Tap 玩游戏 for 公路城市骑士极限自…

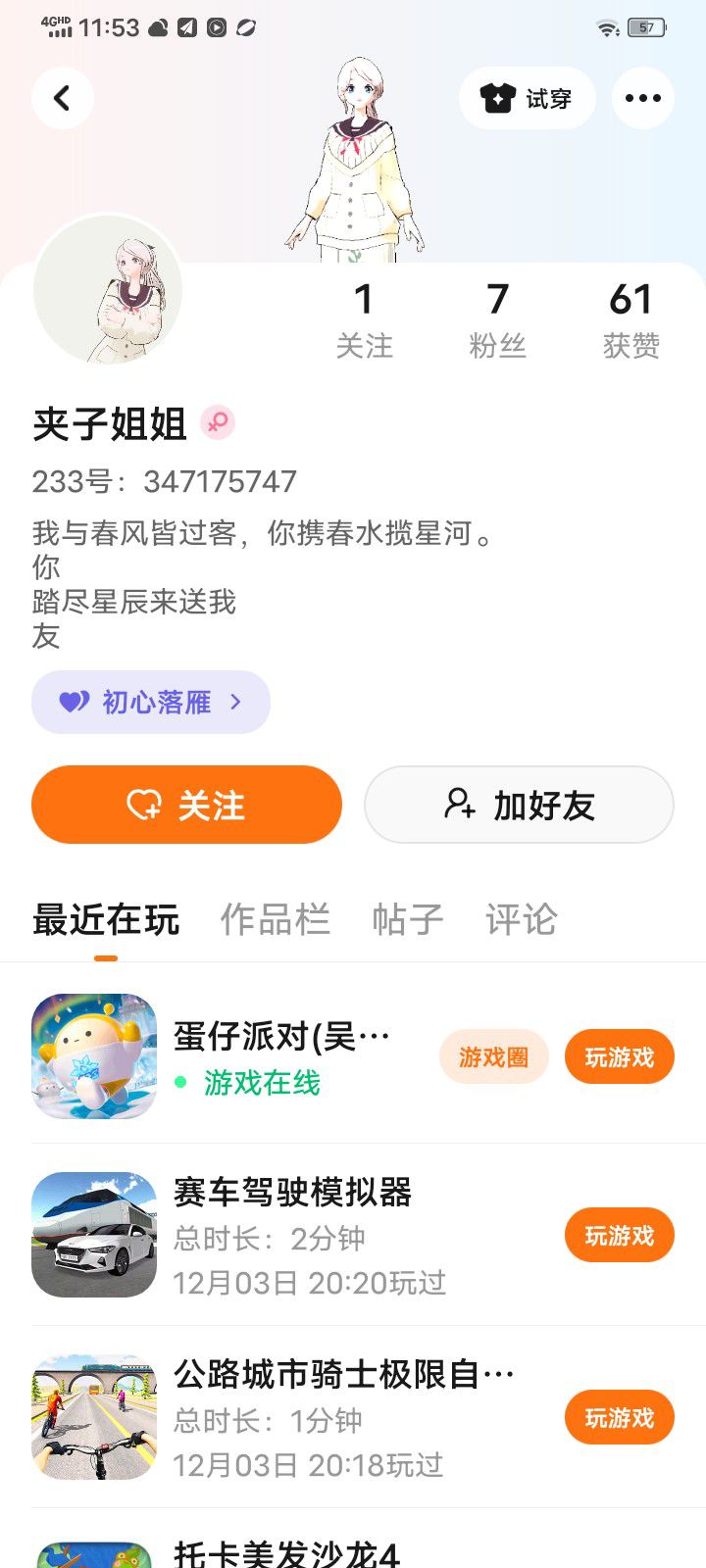point(619,1417)
